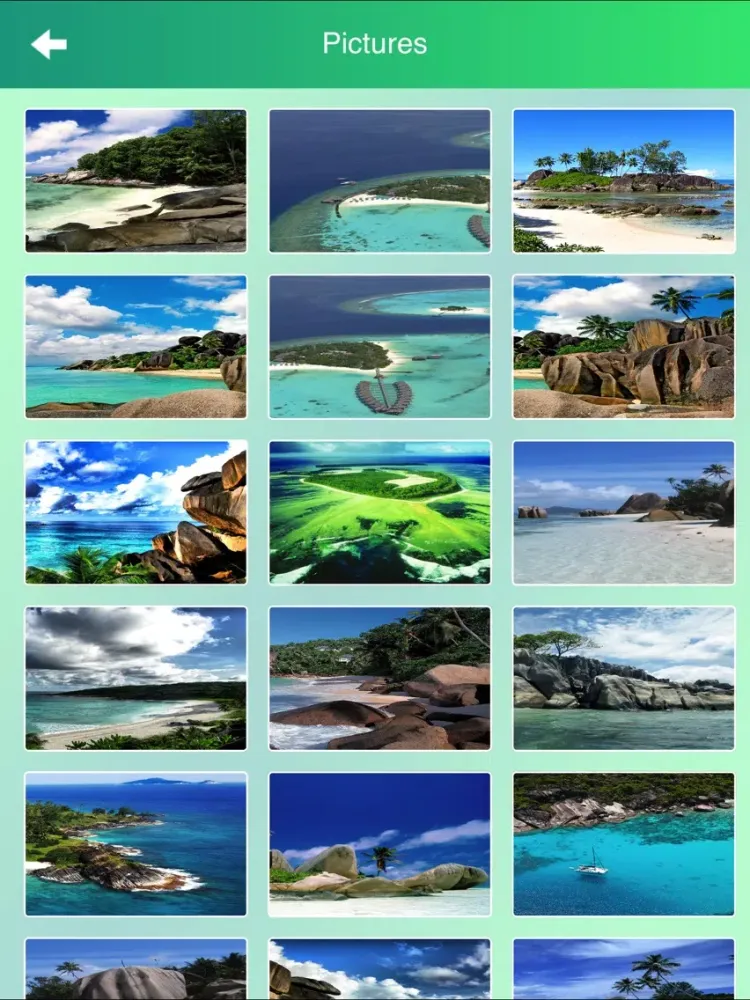This screenshot has height=1000, width=750.
Task: Open the picture of large golden boulders with palms
Action: (x=624, y=346)
